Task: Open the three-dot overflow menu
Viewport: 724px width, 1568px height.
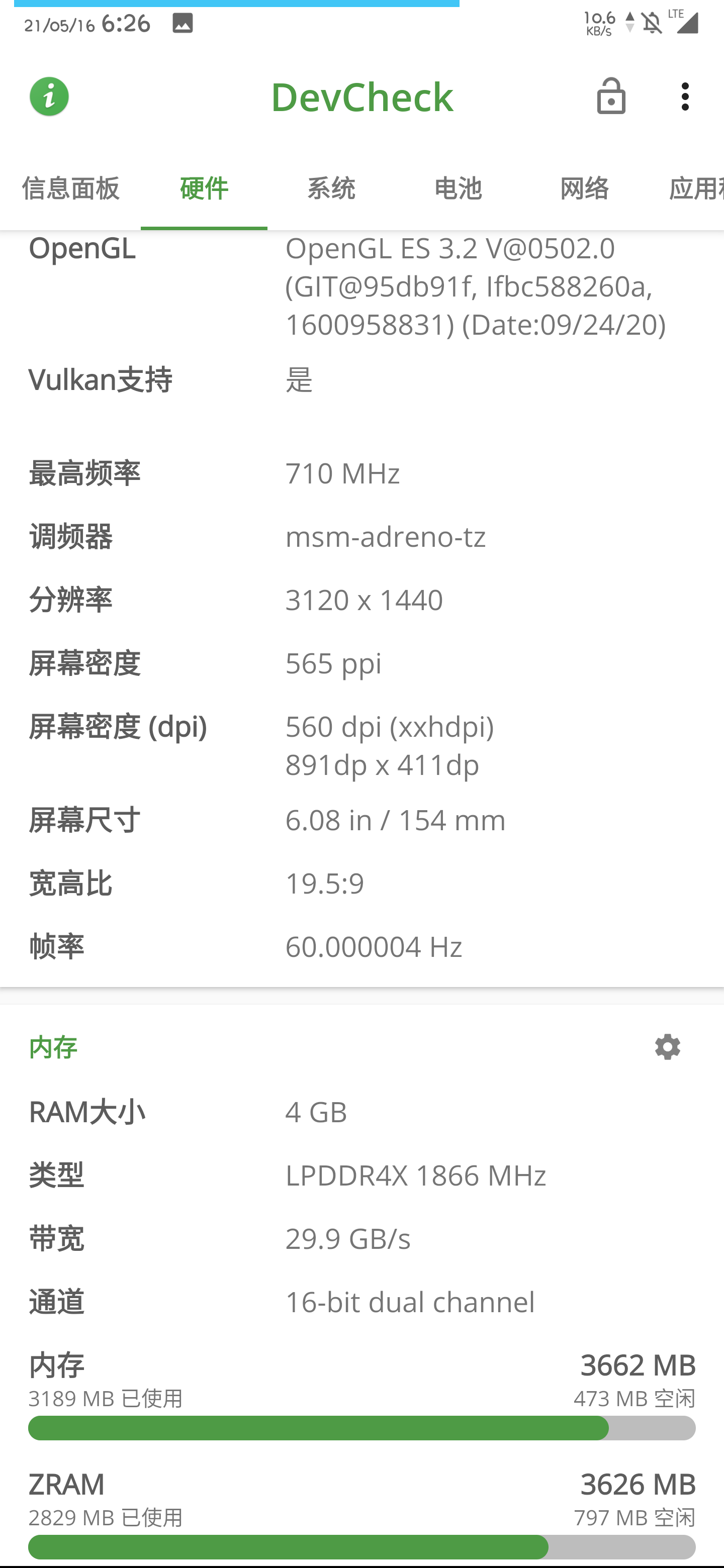Action: tap(685, 96)
